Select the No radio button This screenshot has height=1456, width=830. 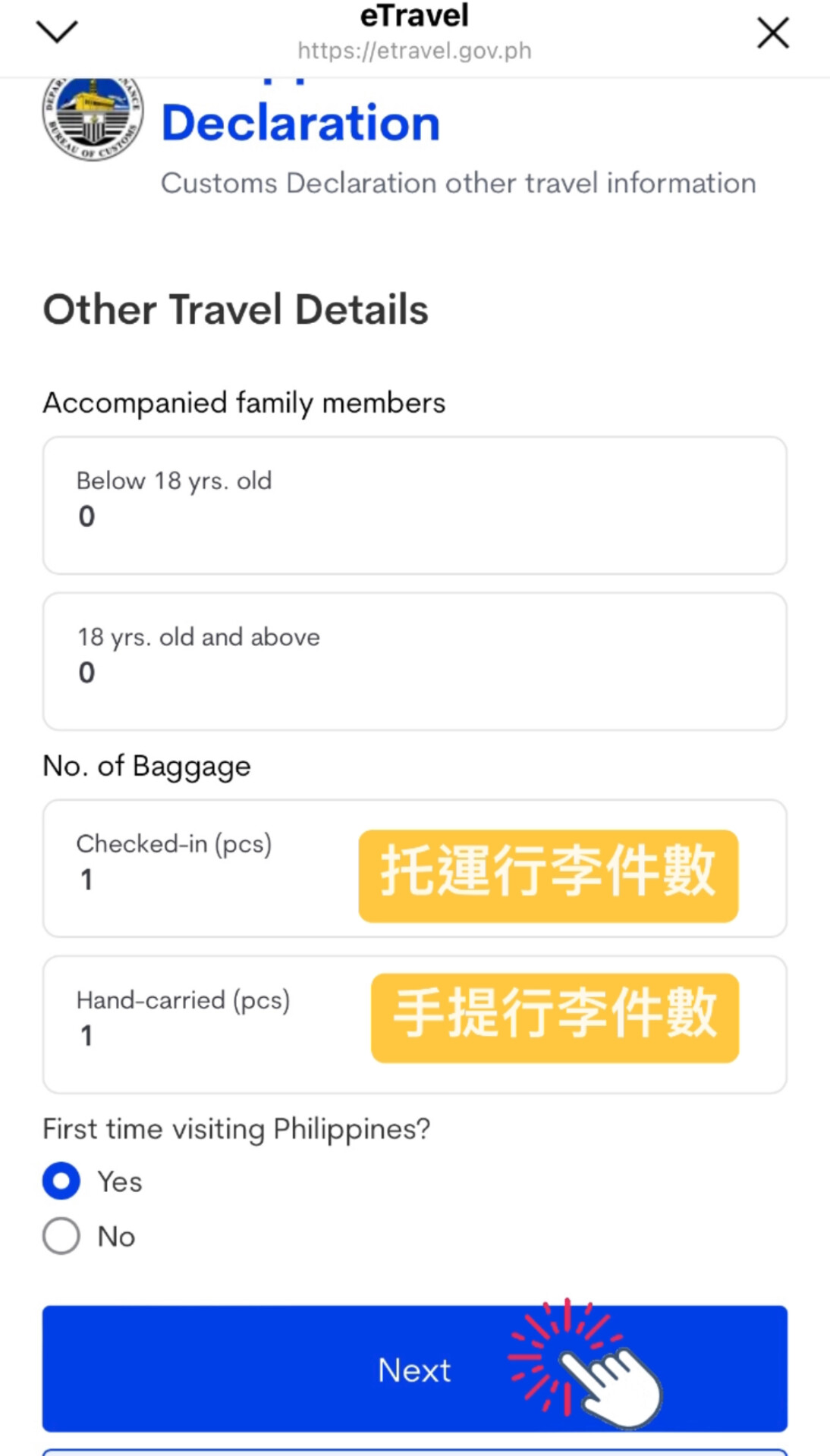coord(61,1235)
